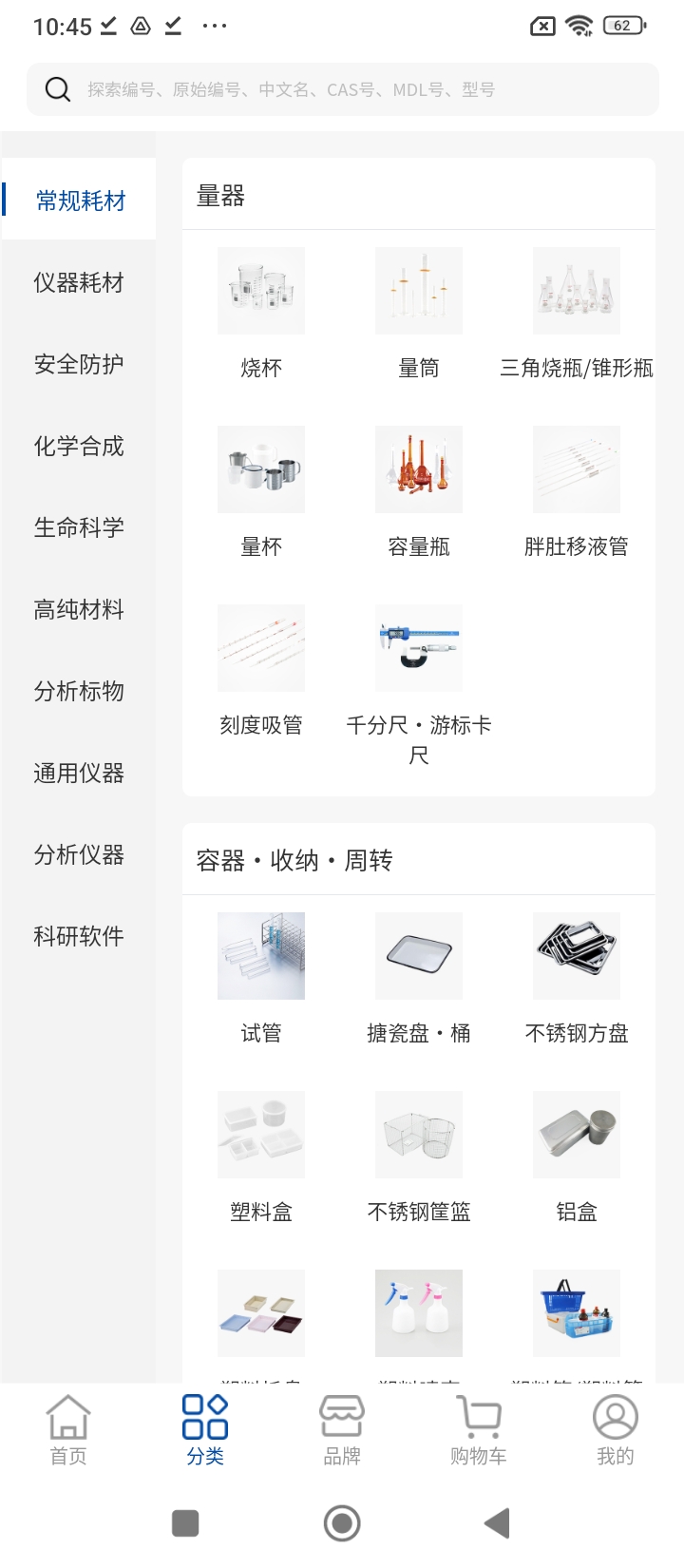Select the 科研软件 category
The image size is (684, 1568).
79,936
